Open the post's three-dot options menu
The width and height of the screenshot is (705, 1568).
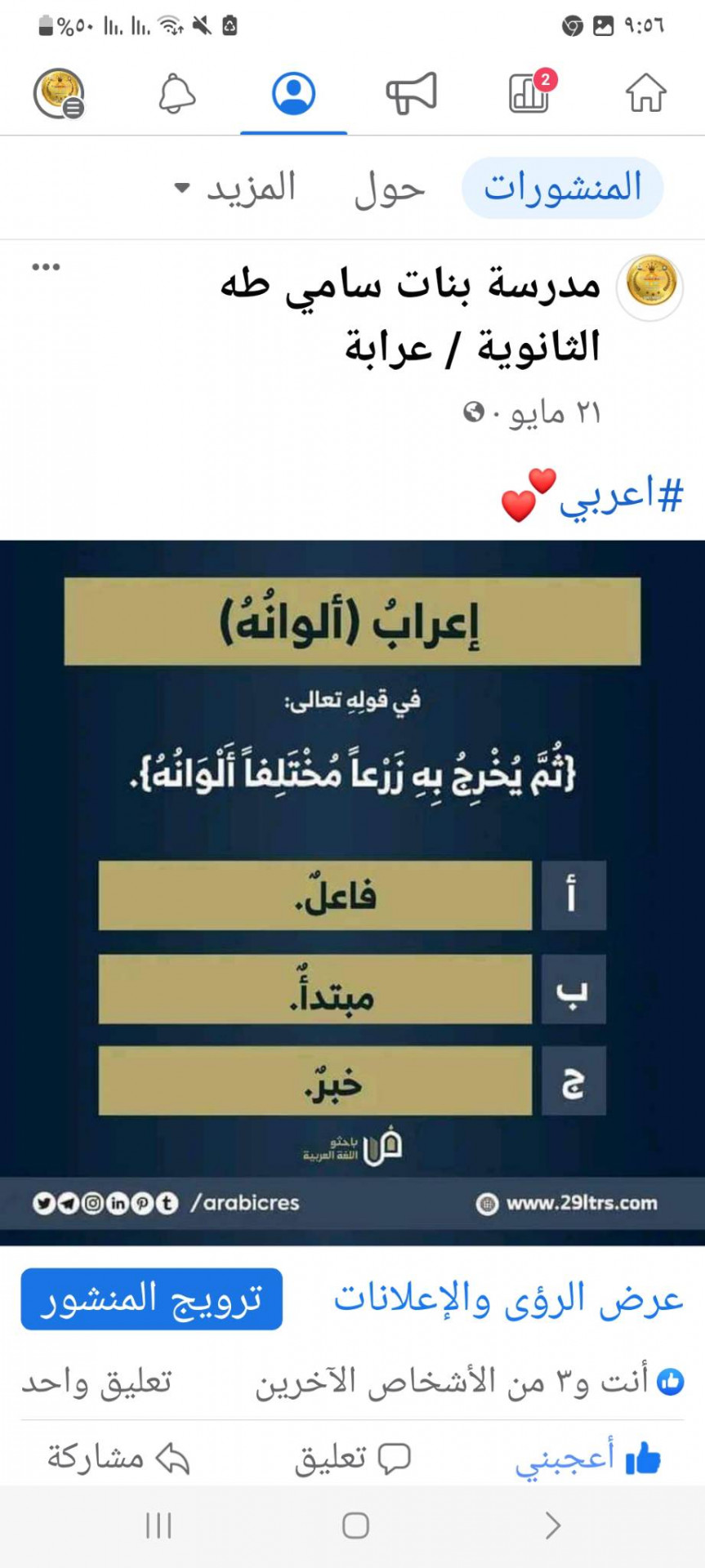[x=46, y=267]
